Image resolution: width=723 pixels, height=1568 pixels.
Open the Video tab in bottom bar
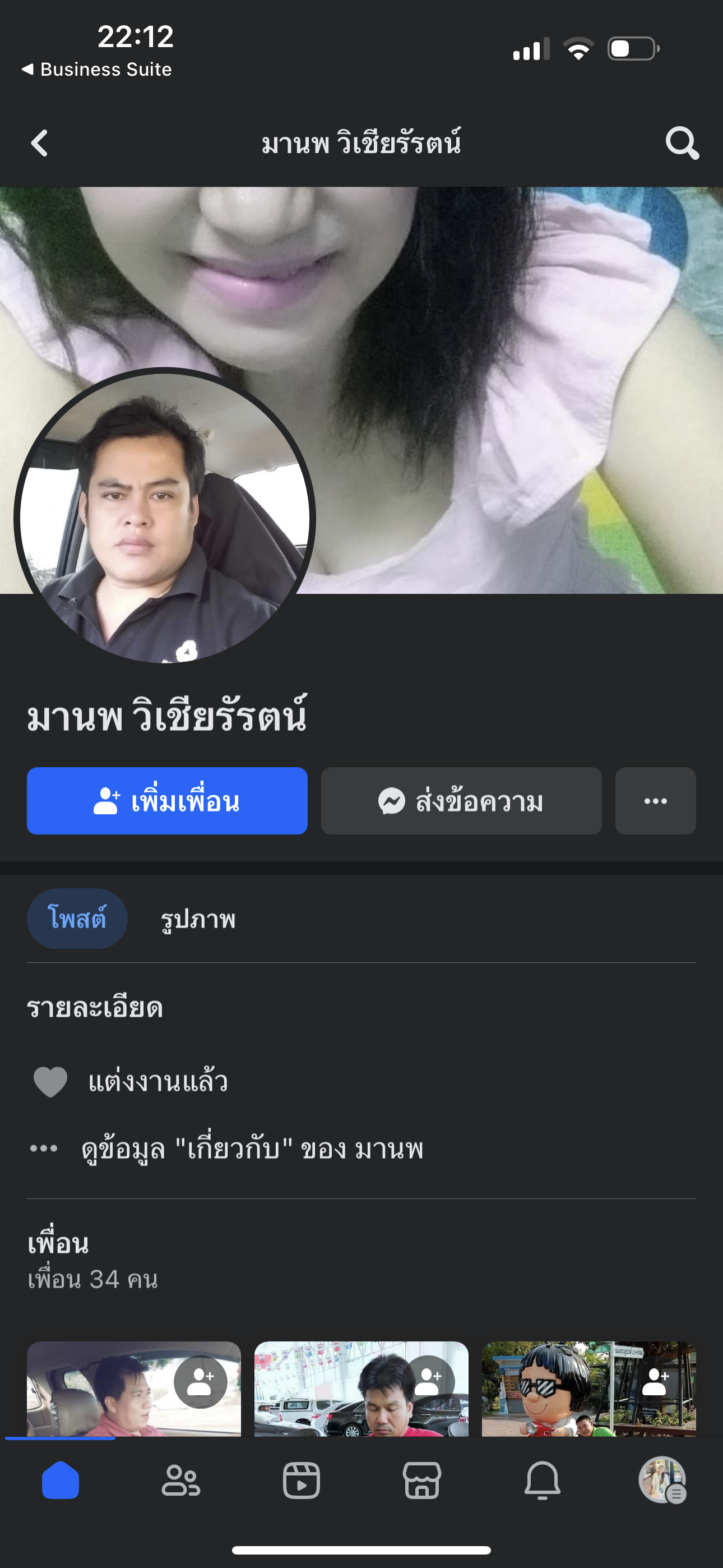302,1481
